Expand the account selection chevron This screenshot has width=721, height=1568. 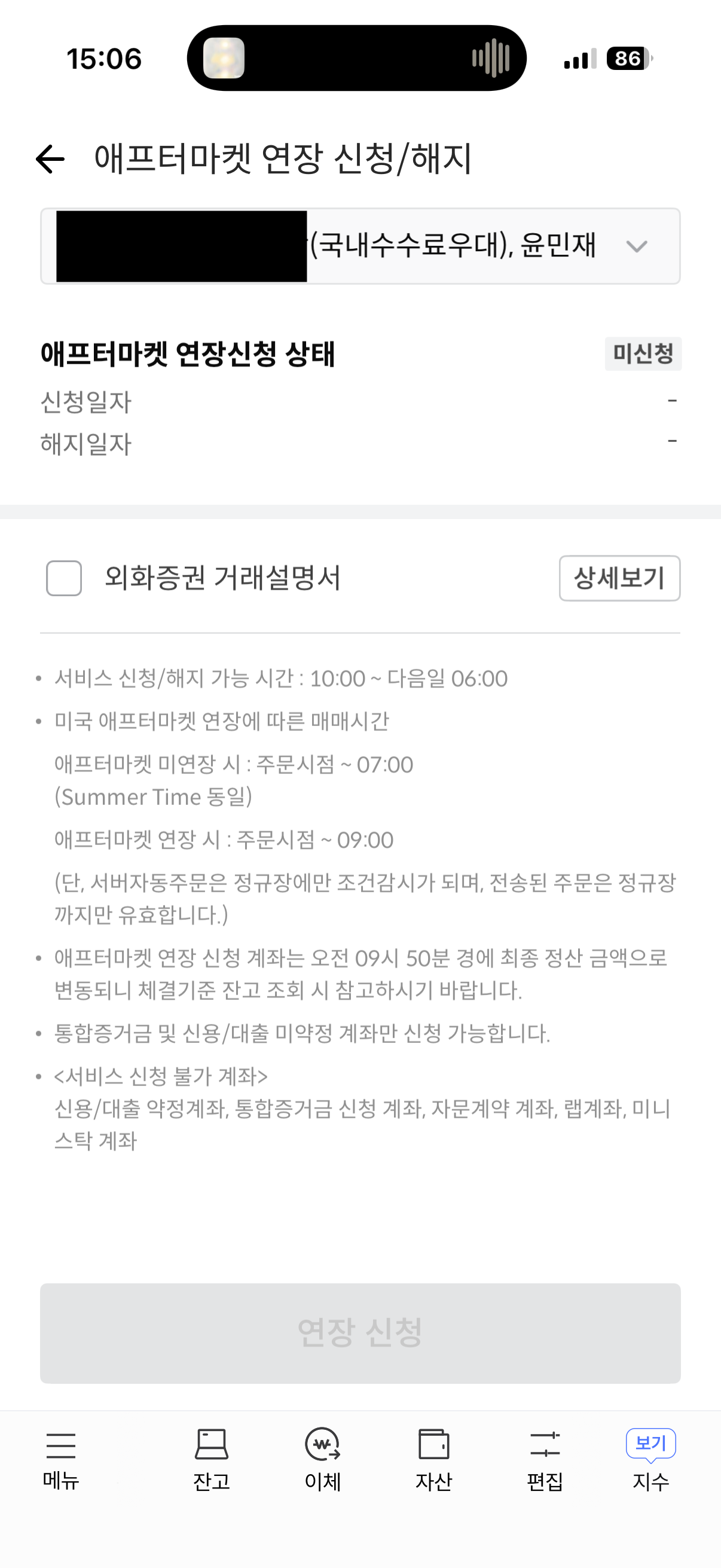point(637,246)
